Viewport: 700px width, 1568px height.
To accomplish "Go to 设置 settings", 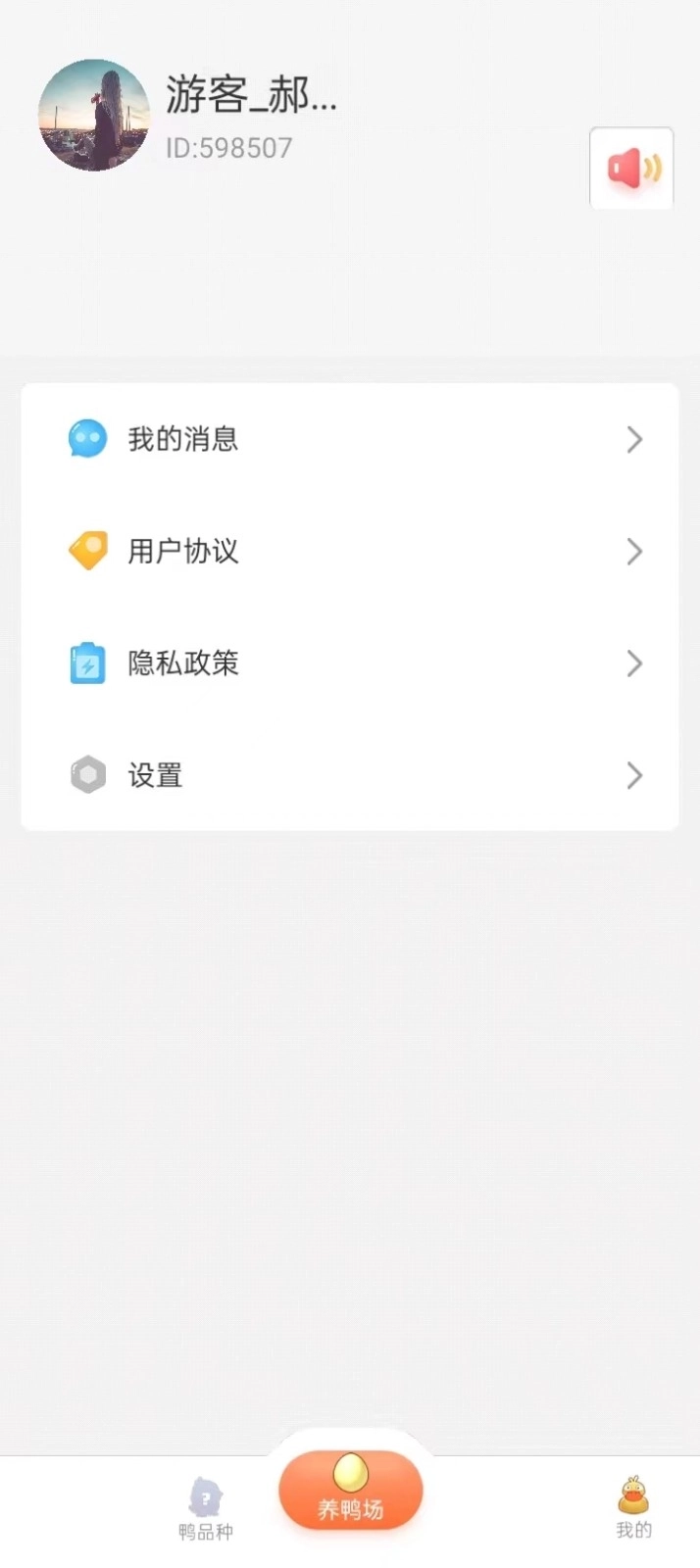I will [350, 775].
